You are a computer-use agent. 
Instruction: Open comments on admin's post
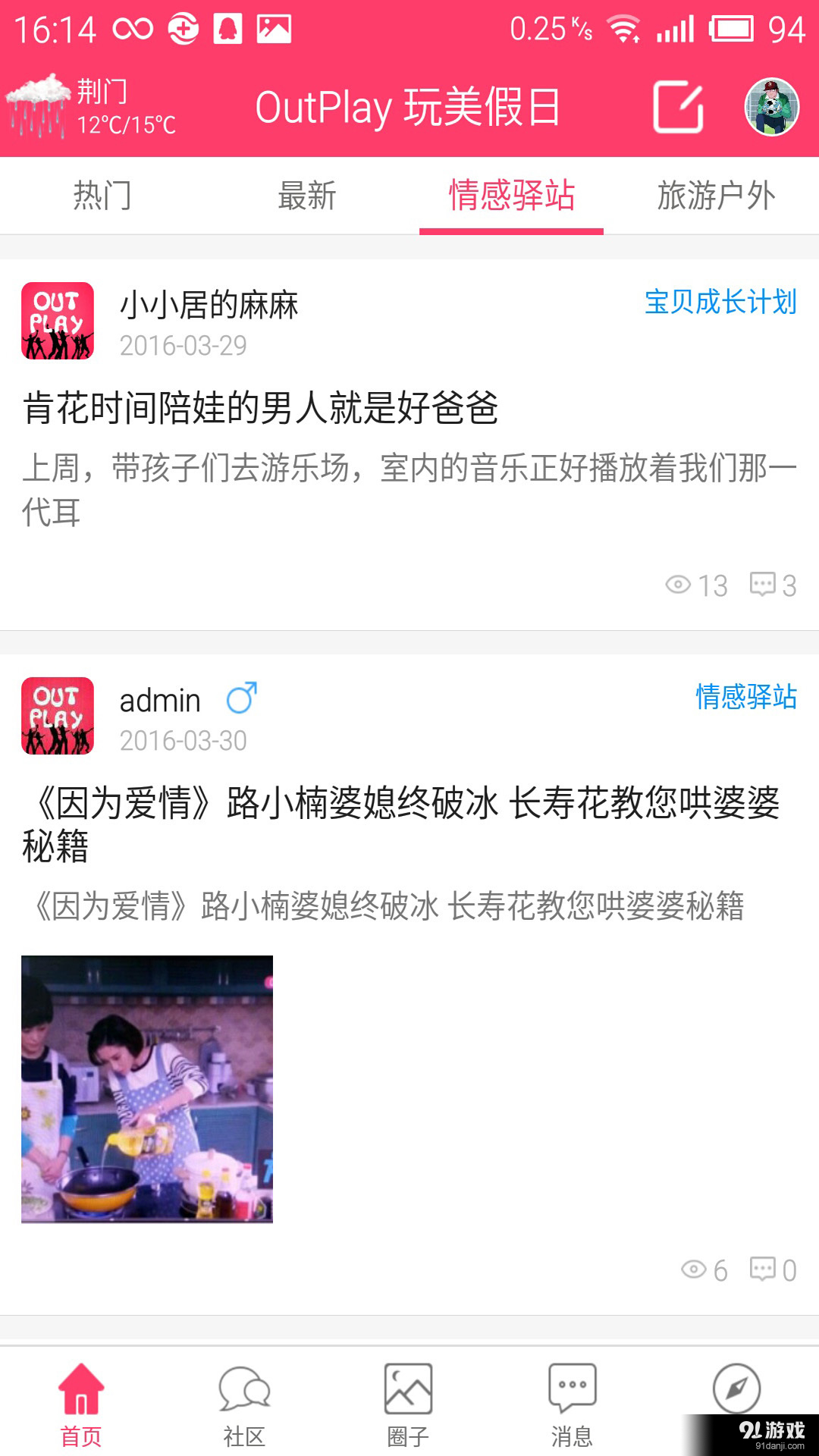773,1269
